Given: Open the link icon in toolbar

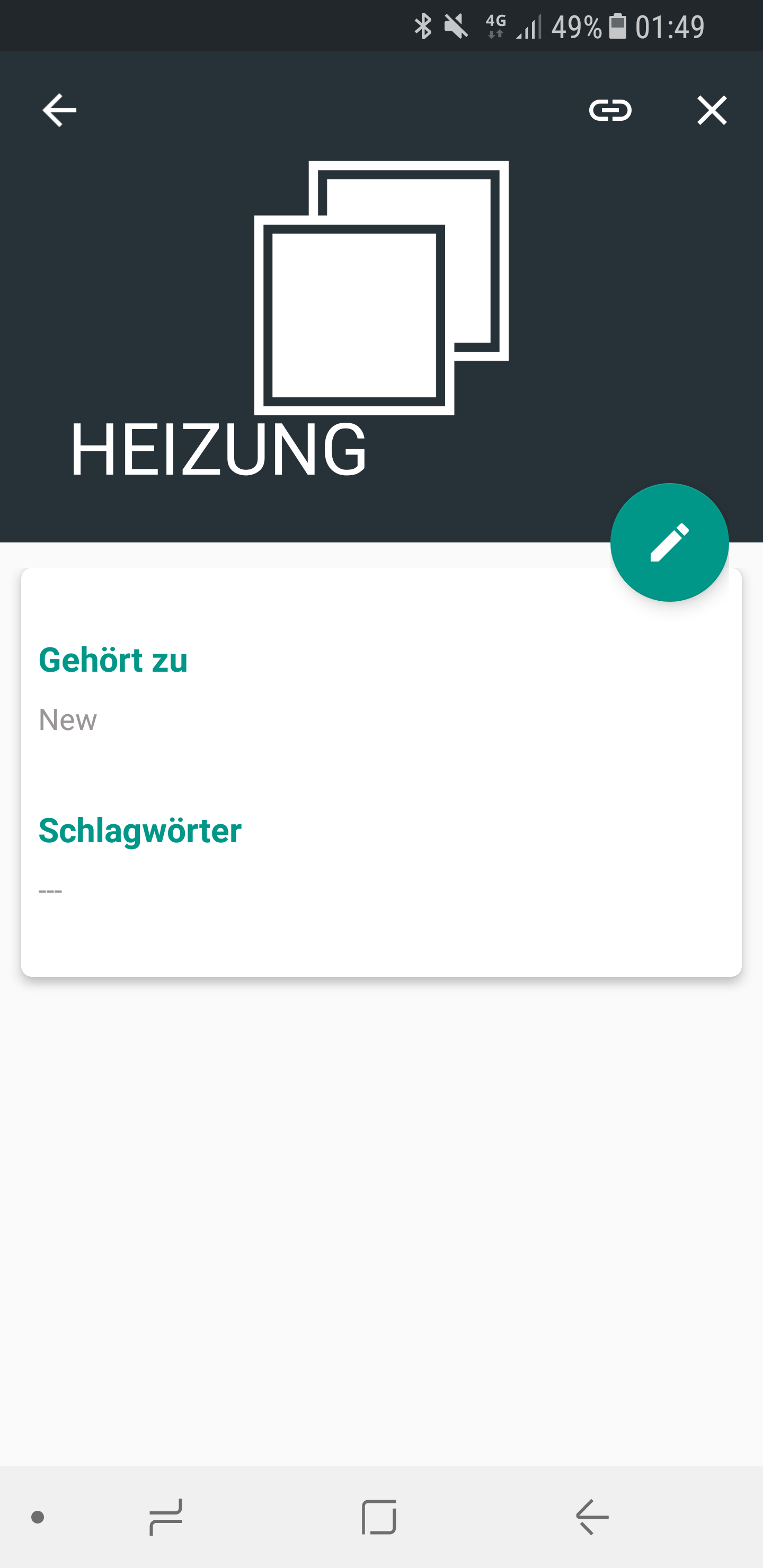Looking at the screenshot, I should tap(609, 110).
